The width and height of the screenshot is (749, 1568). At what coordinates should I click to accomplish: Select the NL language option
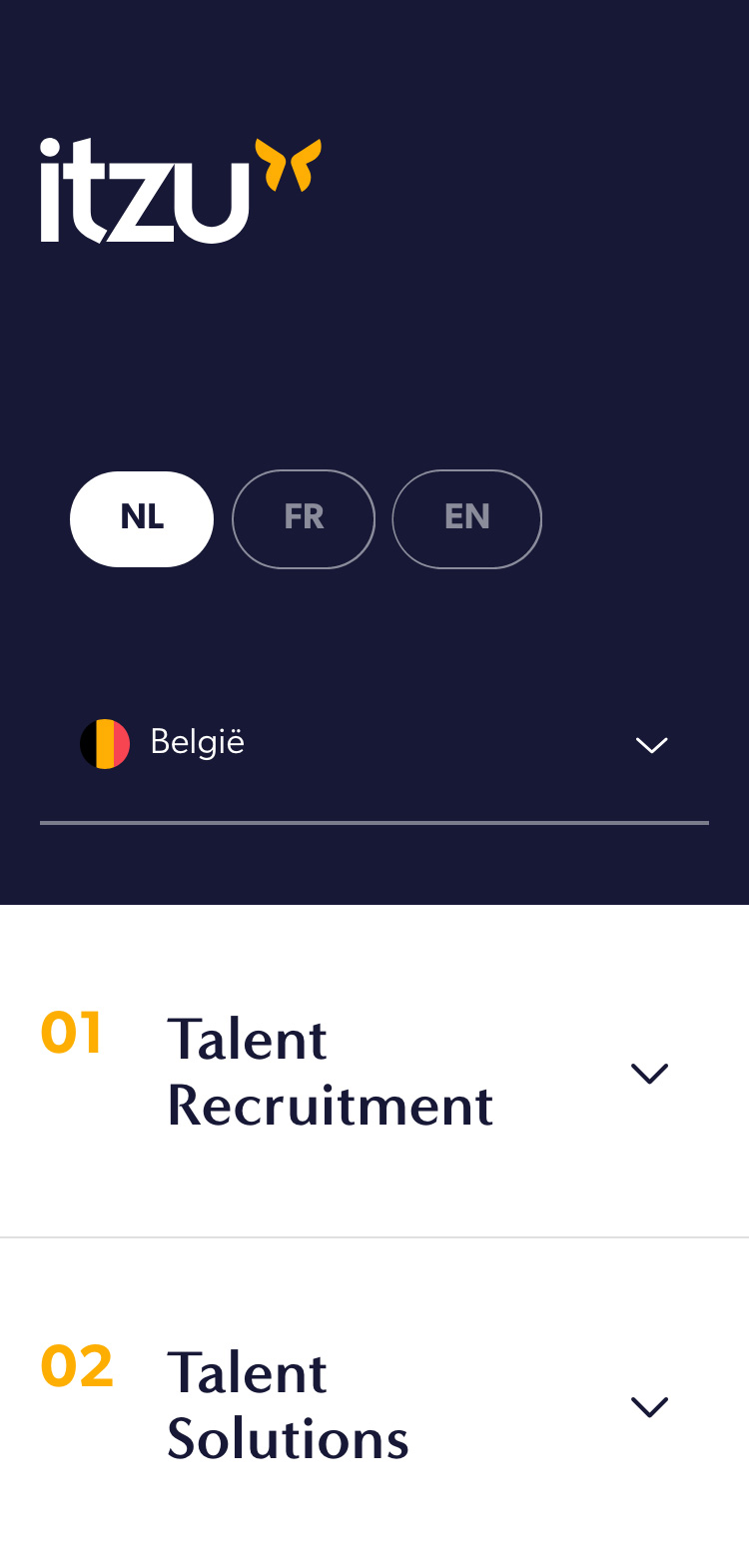coord(142,519)
